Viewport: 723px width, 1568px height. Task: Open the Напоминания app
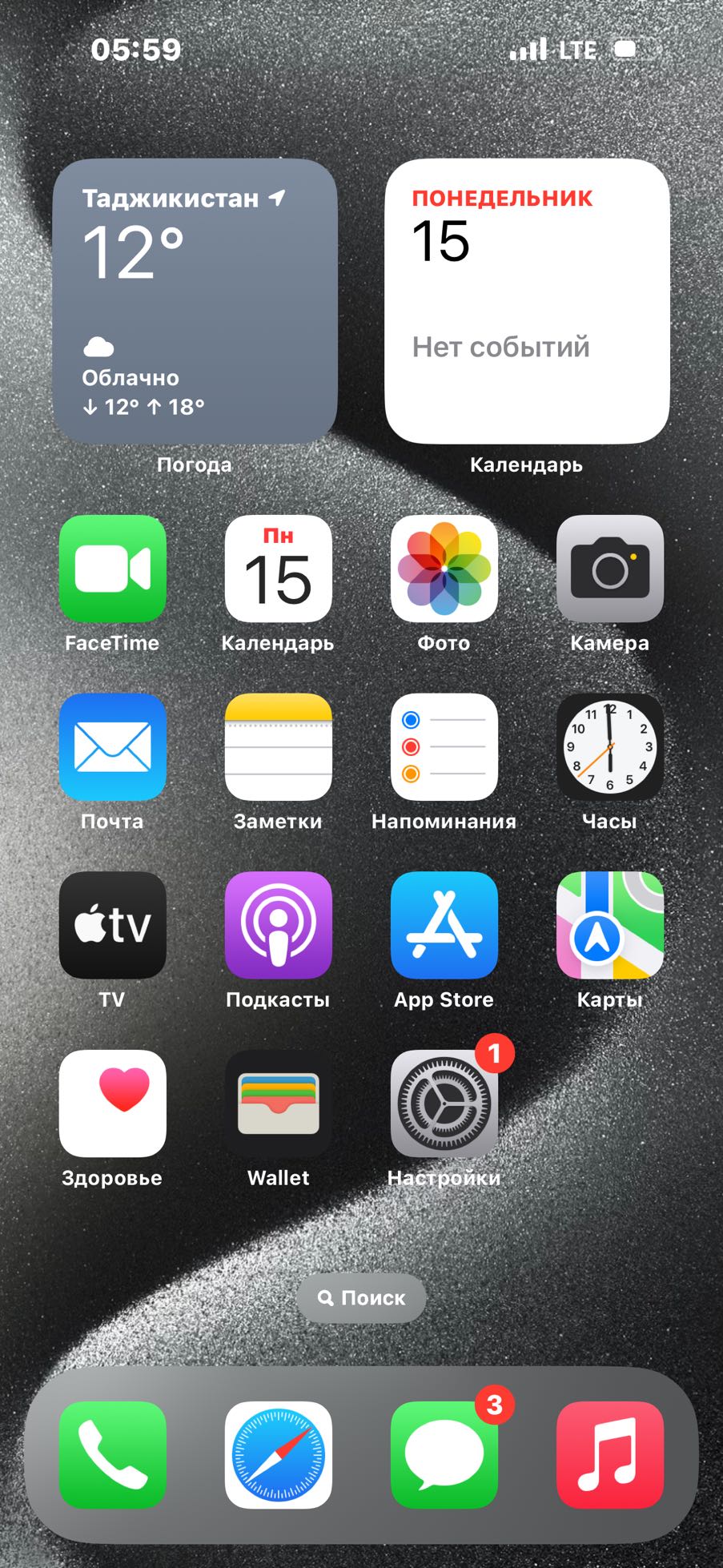pyautogui.click(x=444, y=747)
